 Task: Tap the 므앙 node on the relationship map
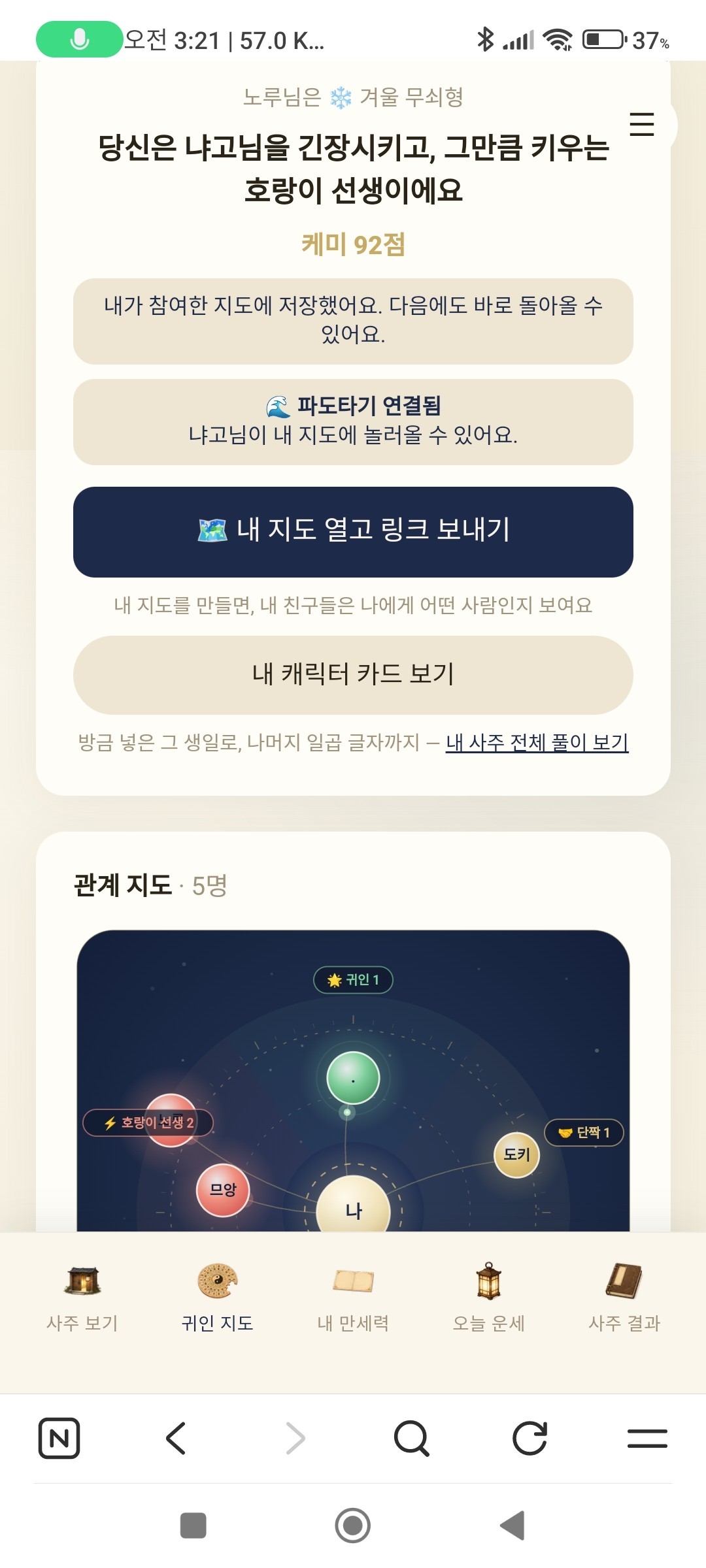point(223,1190)
